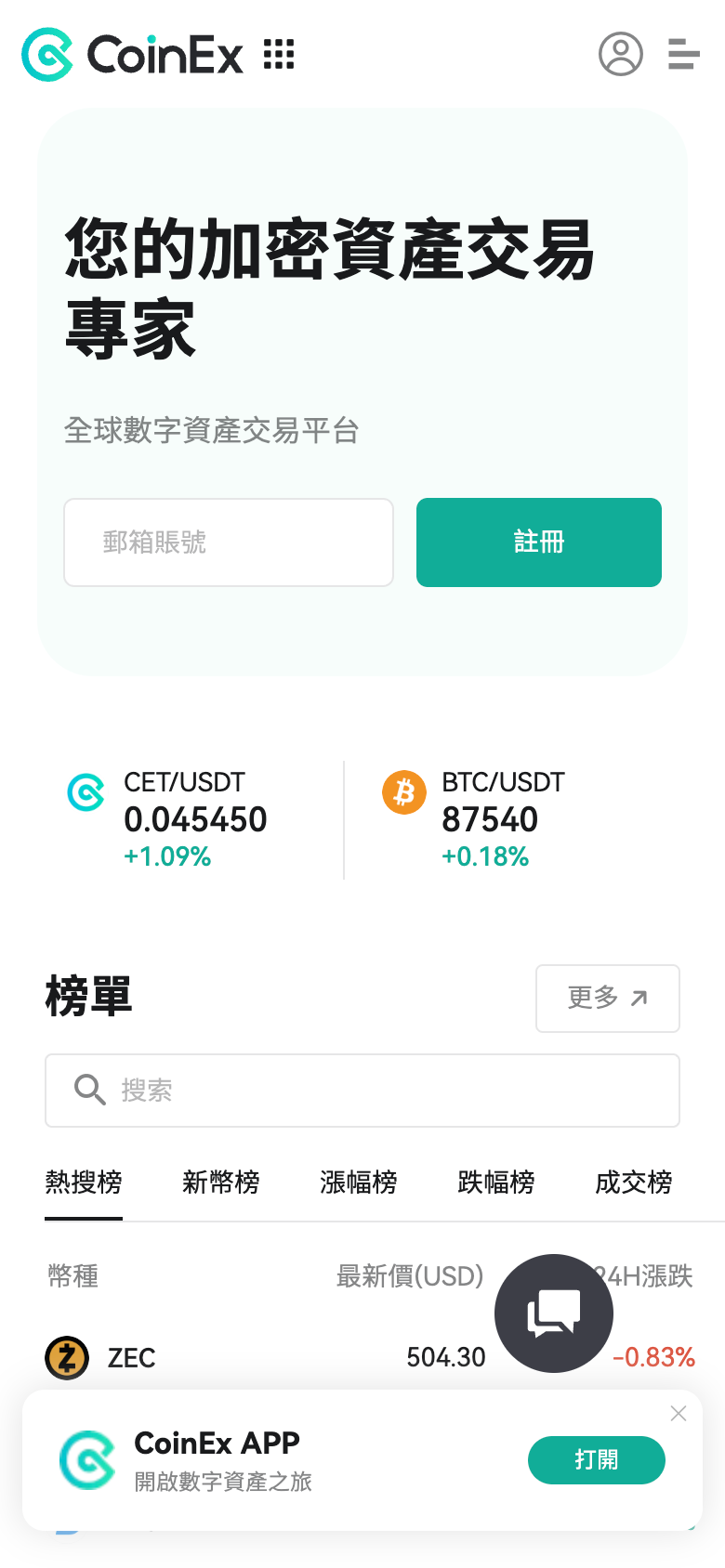Click the CET coin icon
The height and width of the screenshot is (1568, 725).
(x=86, y=792)
